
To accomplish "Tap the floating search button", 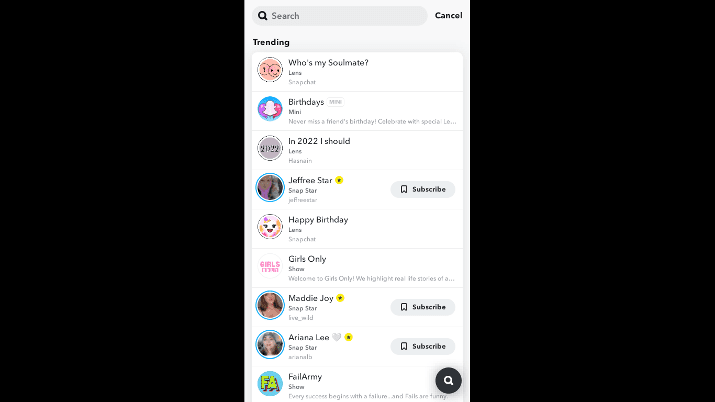I will [448, 380].
